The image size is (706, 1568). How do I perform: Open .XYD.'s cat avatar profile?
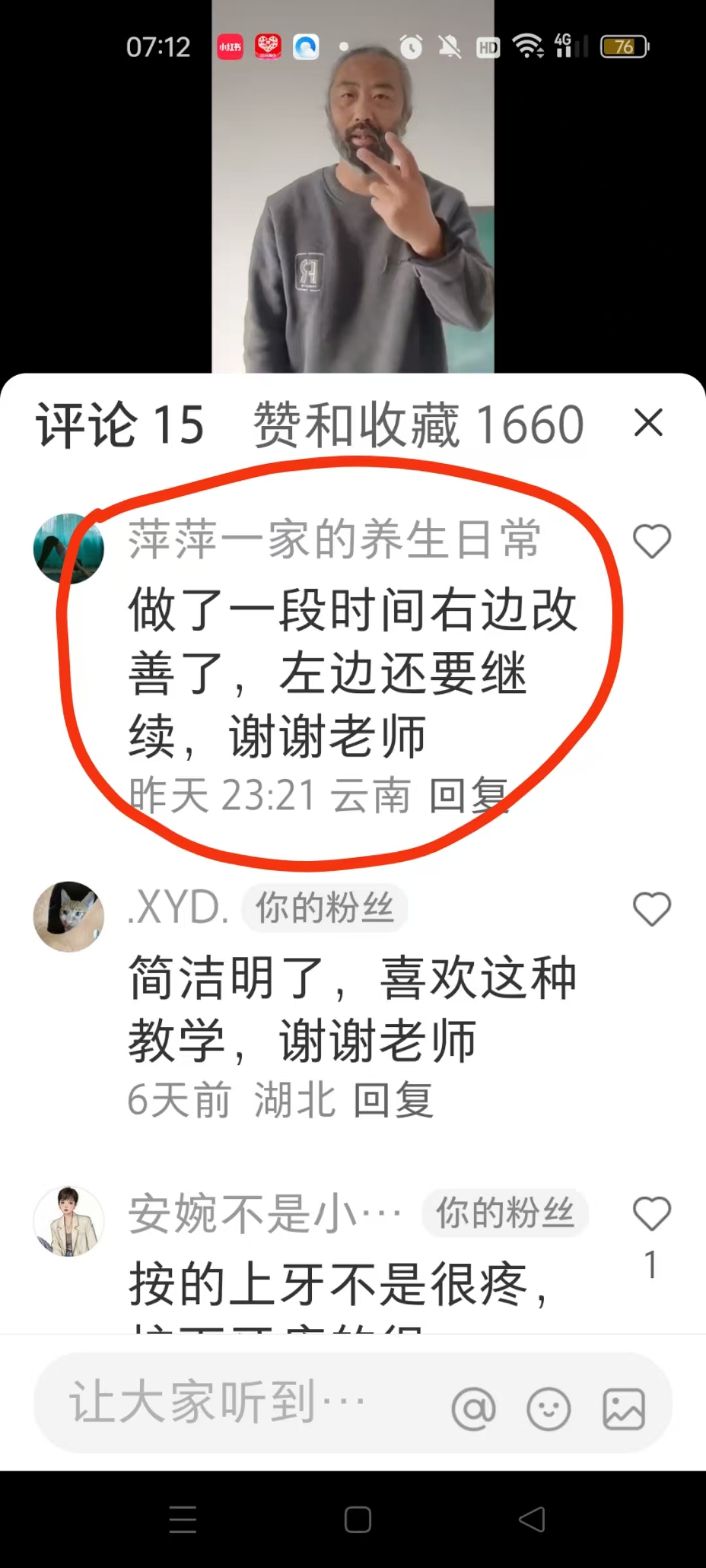click(x=69, y=917)
